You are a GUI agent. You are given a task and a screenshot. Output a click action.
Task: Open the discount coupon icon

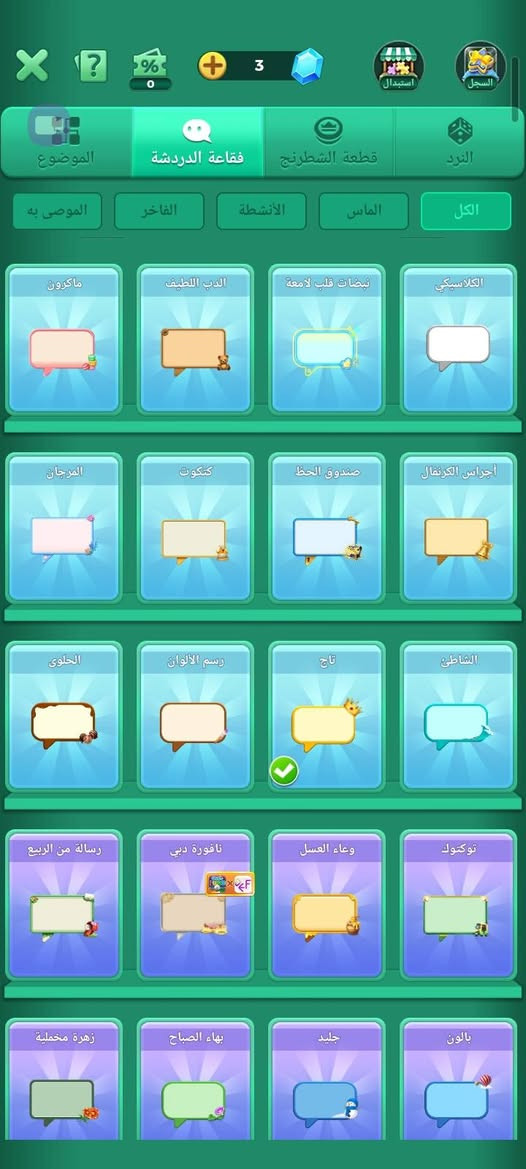click(150, 69)
